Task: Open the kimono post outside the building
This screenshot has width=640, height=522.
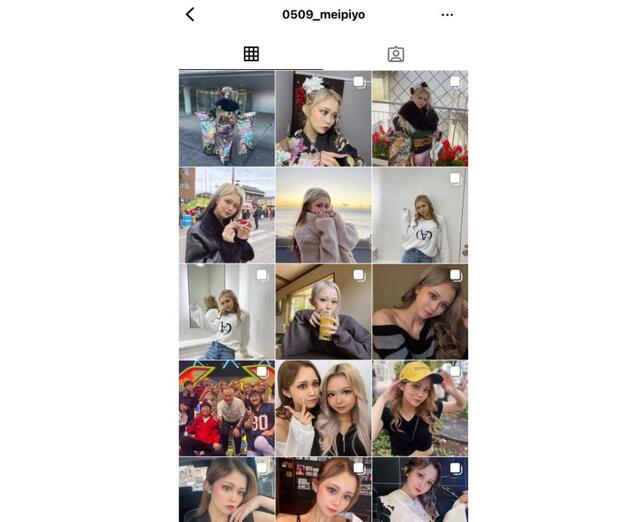Action: (227, 118)
